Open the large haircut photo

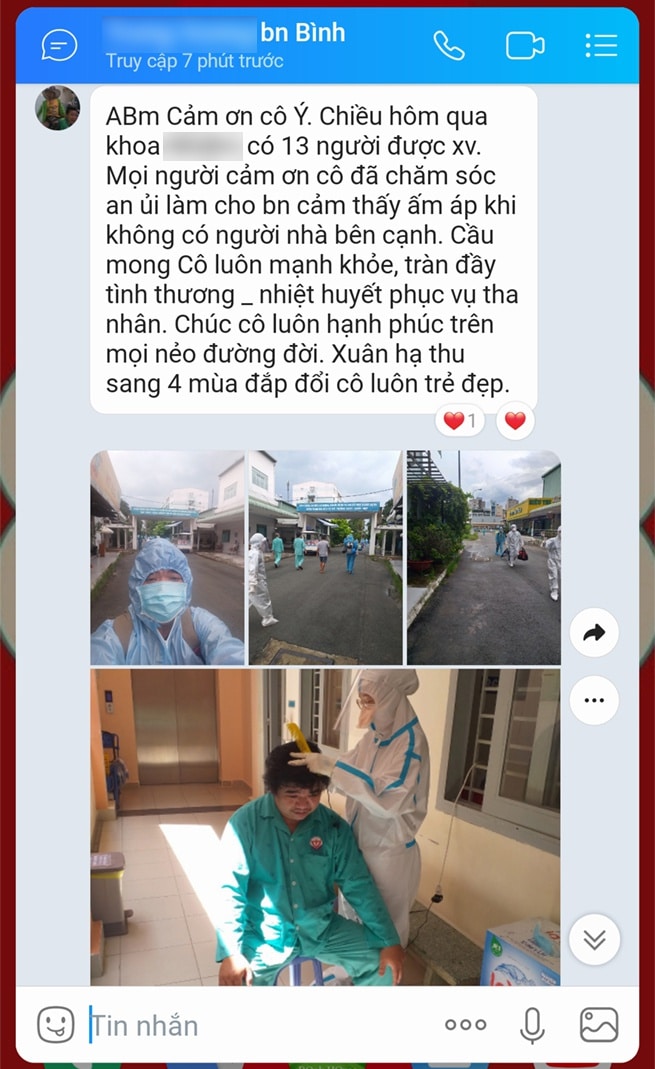coord(325,826)
